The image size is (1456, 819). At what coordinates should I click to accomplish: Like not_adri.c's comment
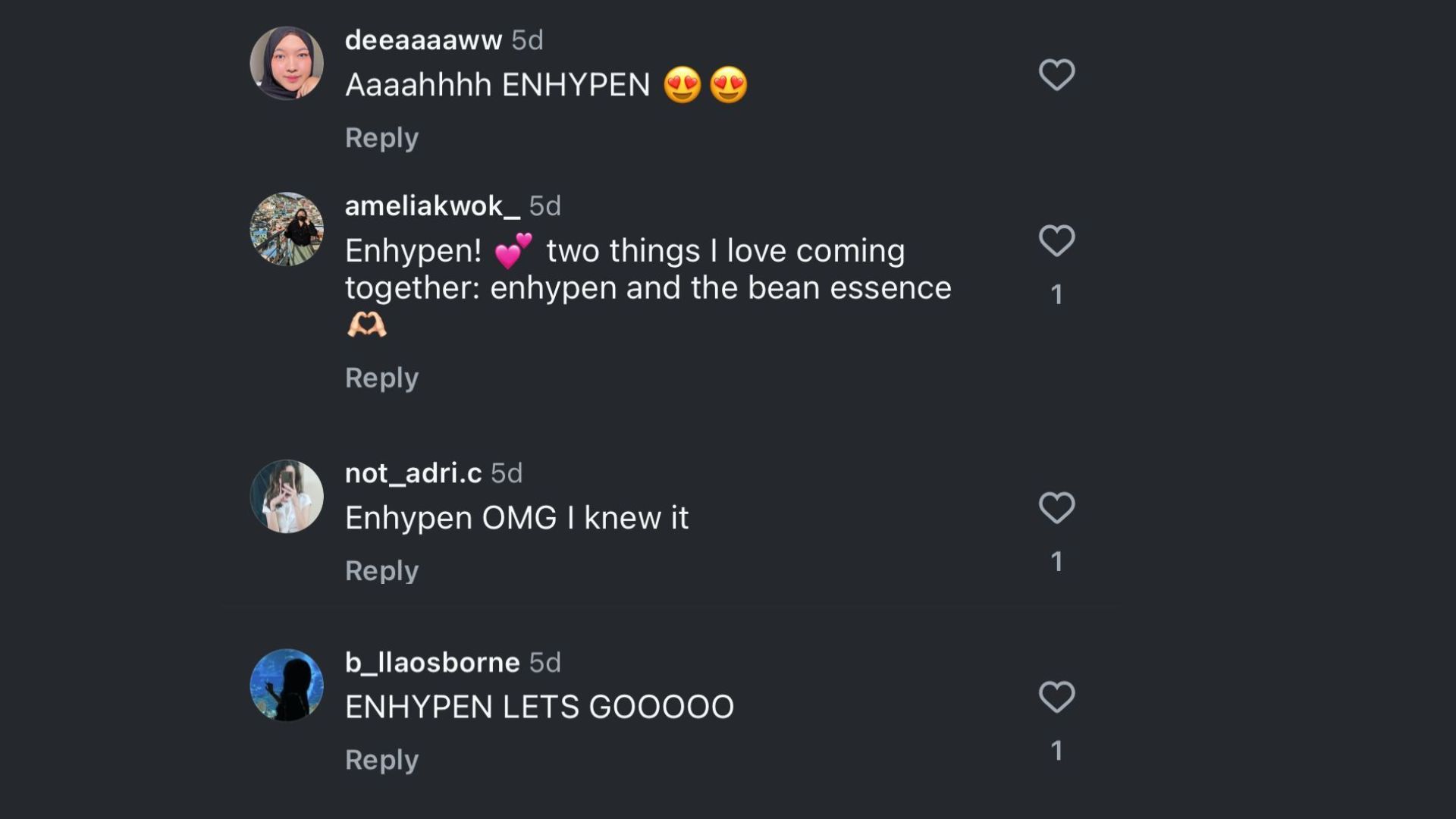coord(1056,508)
